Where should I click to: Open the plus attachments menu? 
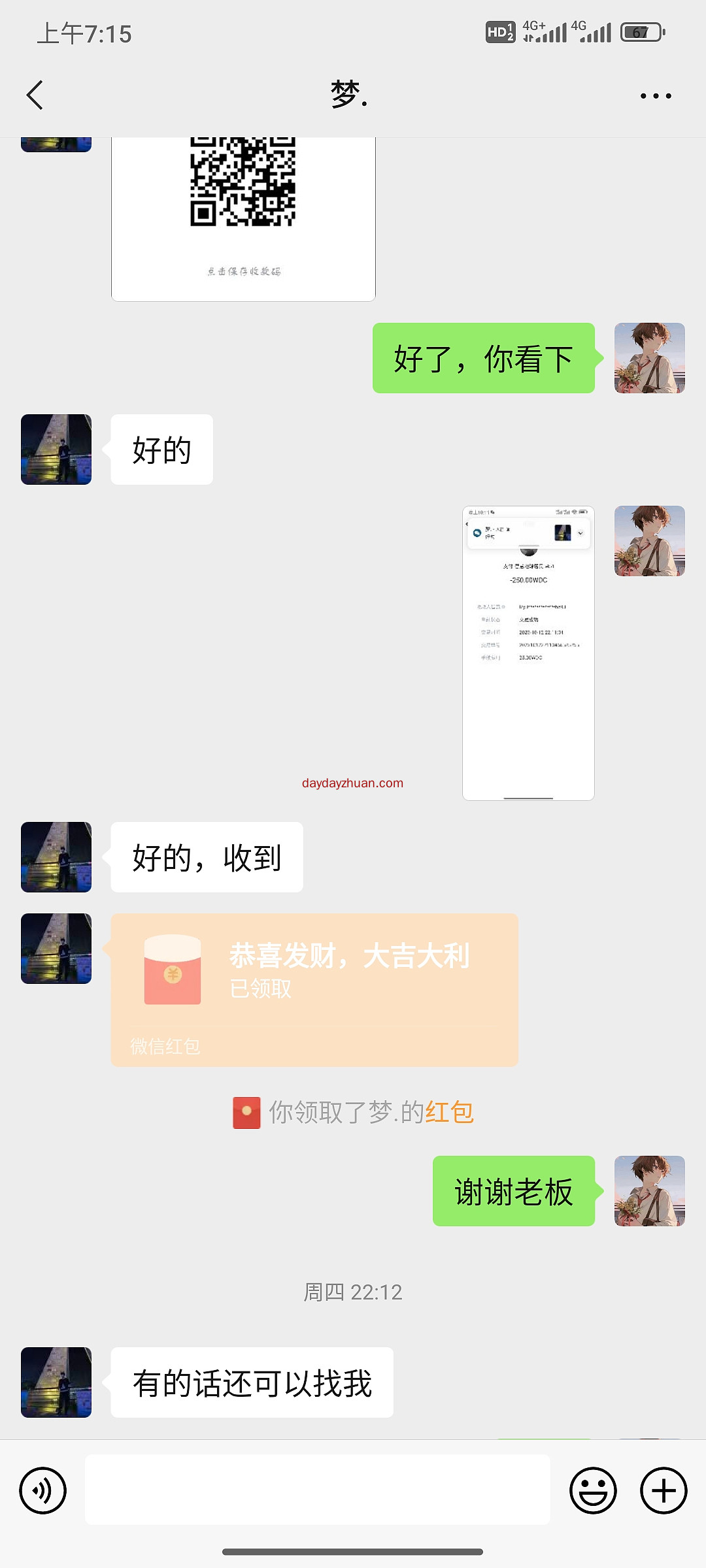point(663,1490)
